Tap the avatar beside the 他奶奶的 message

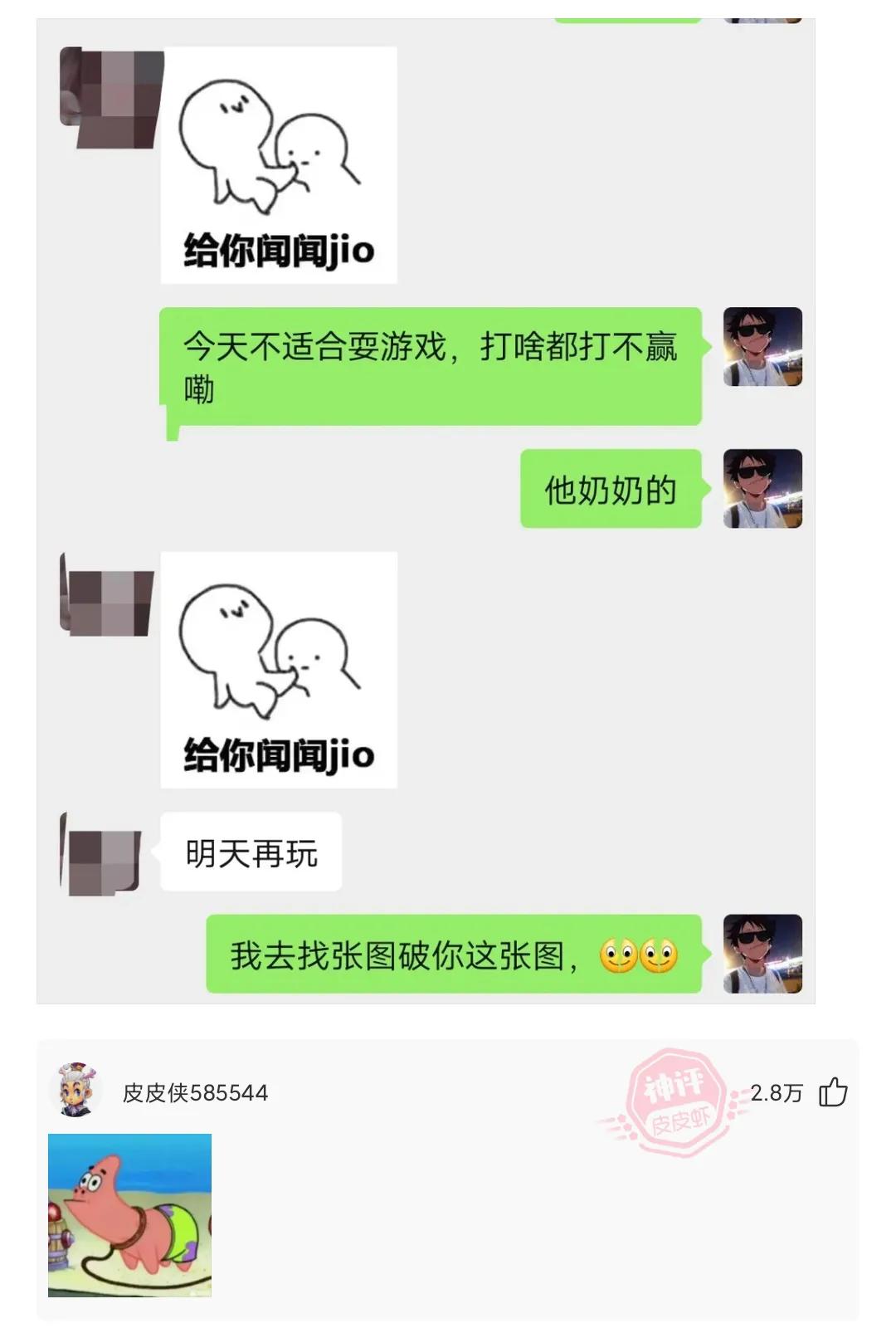(x=761, y=488)
